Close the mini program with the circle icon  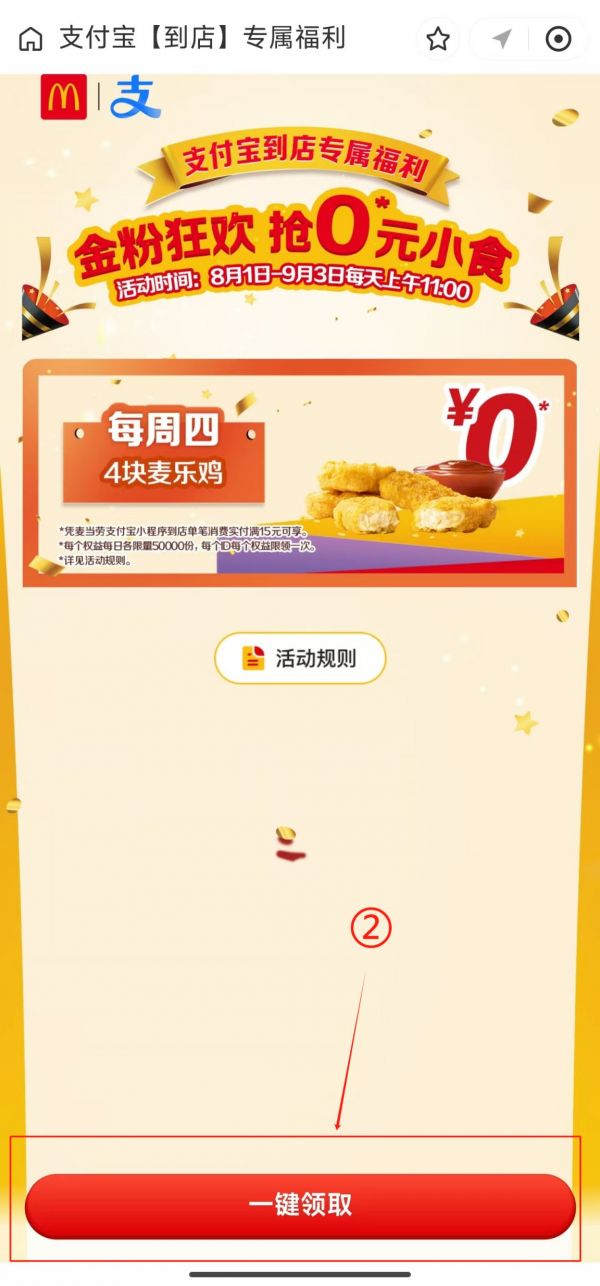(x=558, y=39)
